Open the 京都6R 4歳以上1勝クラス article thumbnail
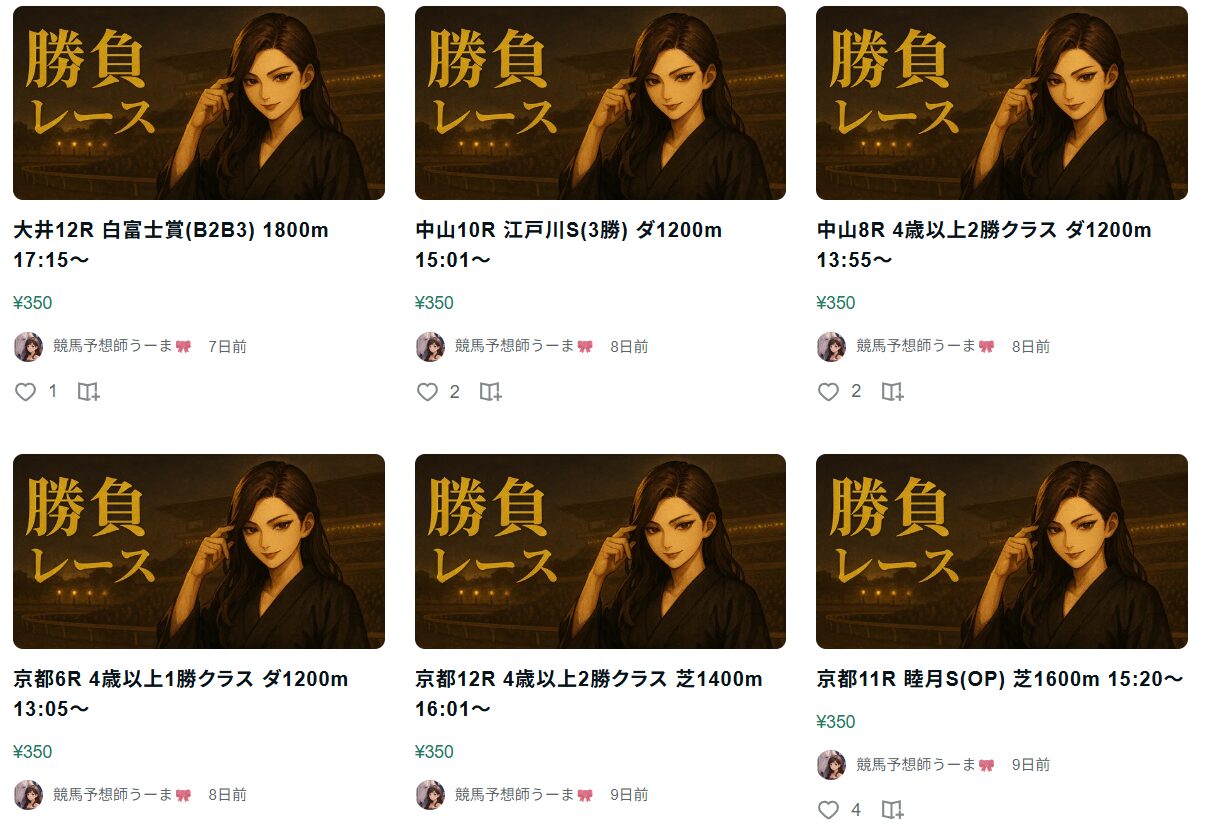Viewport: 1222px width, 824px height. pos(198,551)
